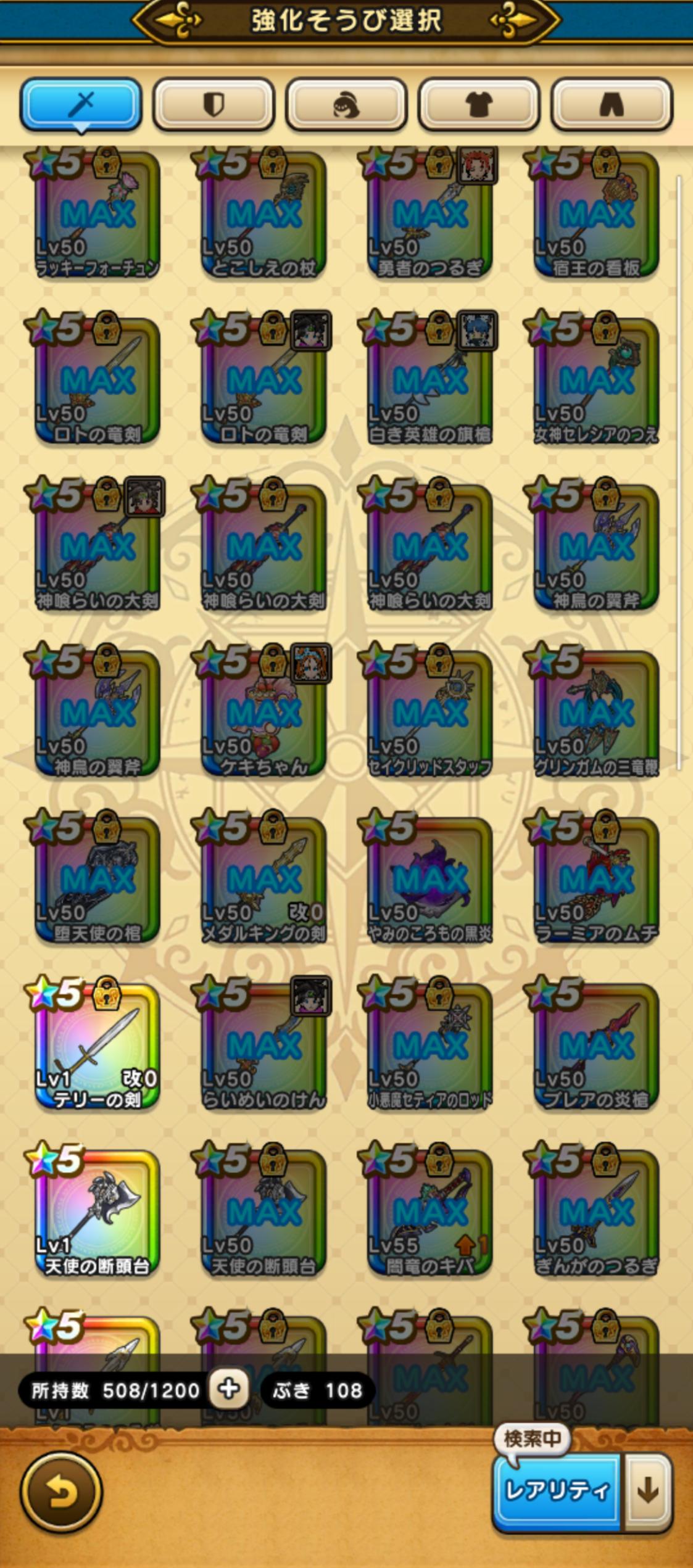This screenshot has width=693, height=1568.
Task: Toggle sort order with down arrow
Action: coord(648,1492)
